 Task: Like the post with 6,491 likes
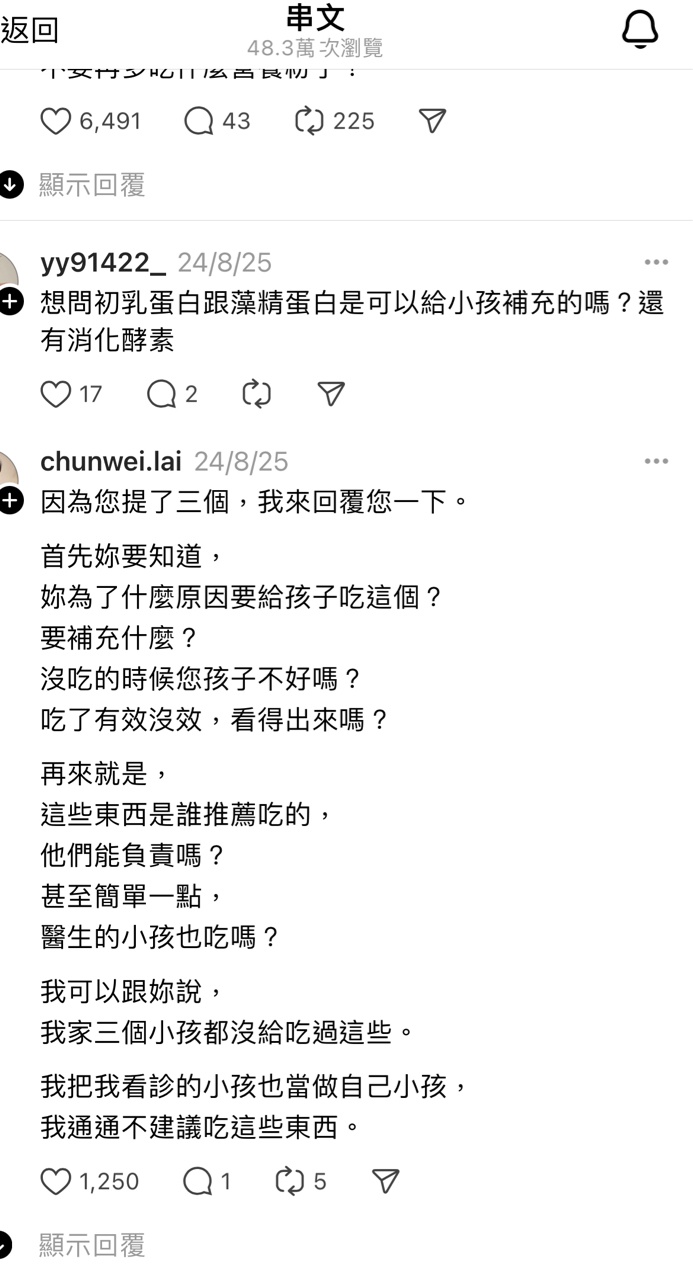coord(56,121)
